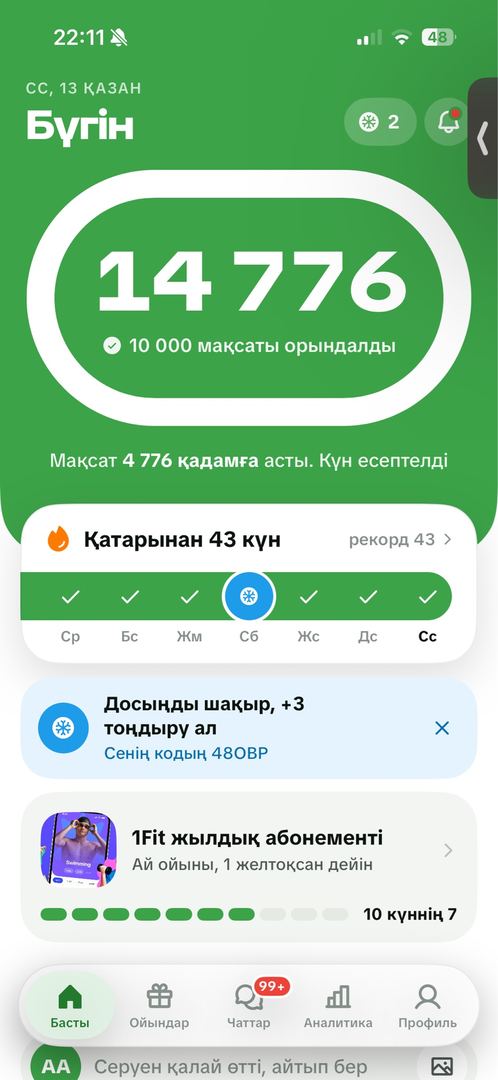Select the Басты home tab
498x1080 pixels.
click(70, 1006)
